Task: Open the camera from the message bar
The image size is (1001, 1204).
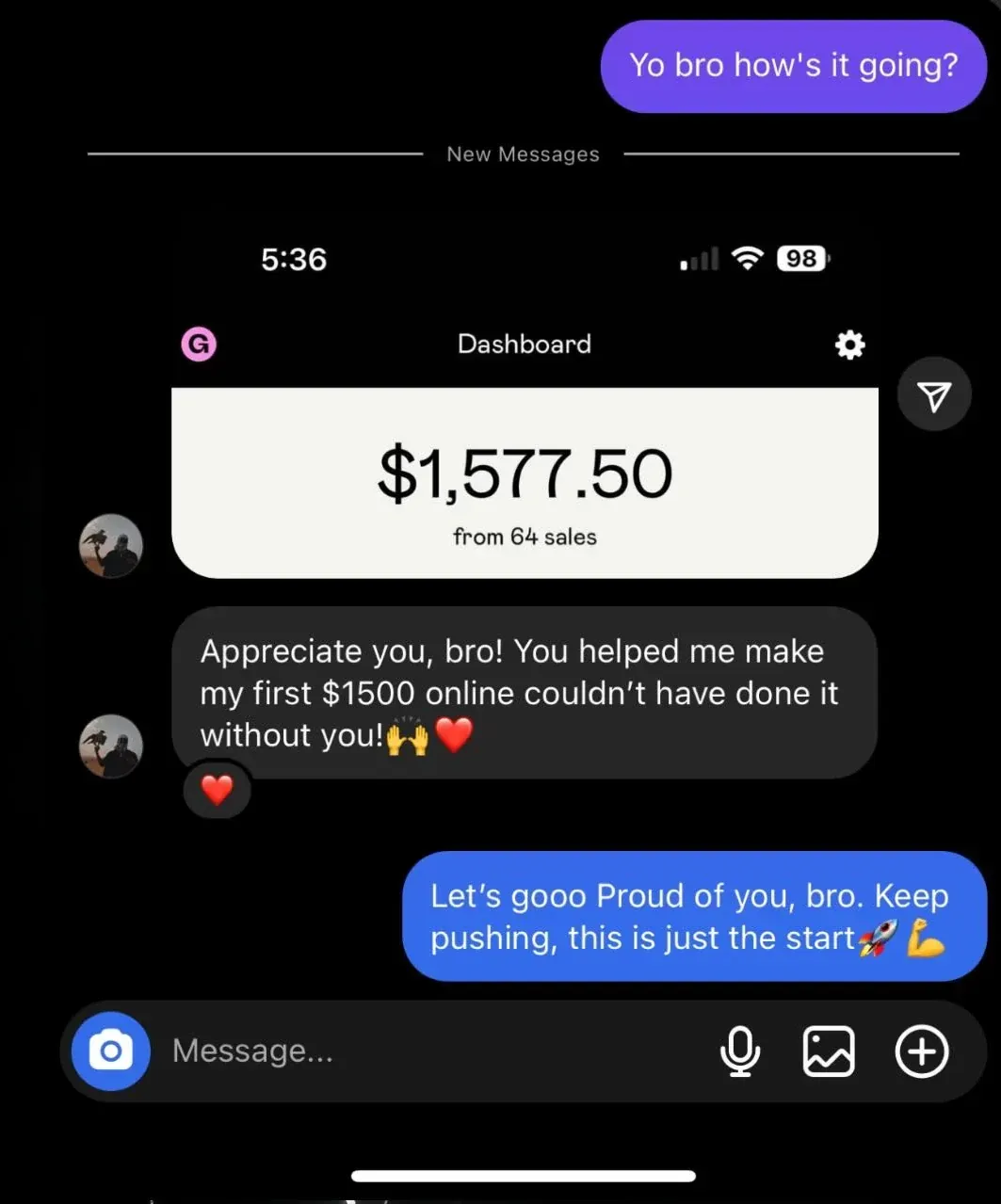Action: coord(111,1051)
